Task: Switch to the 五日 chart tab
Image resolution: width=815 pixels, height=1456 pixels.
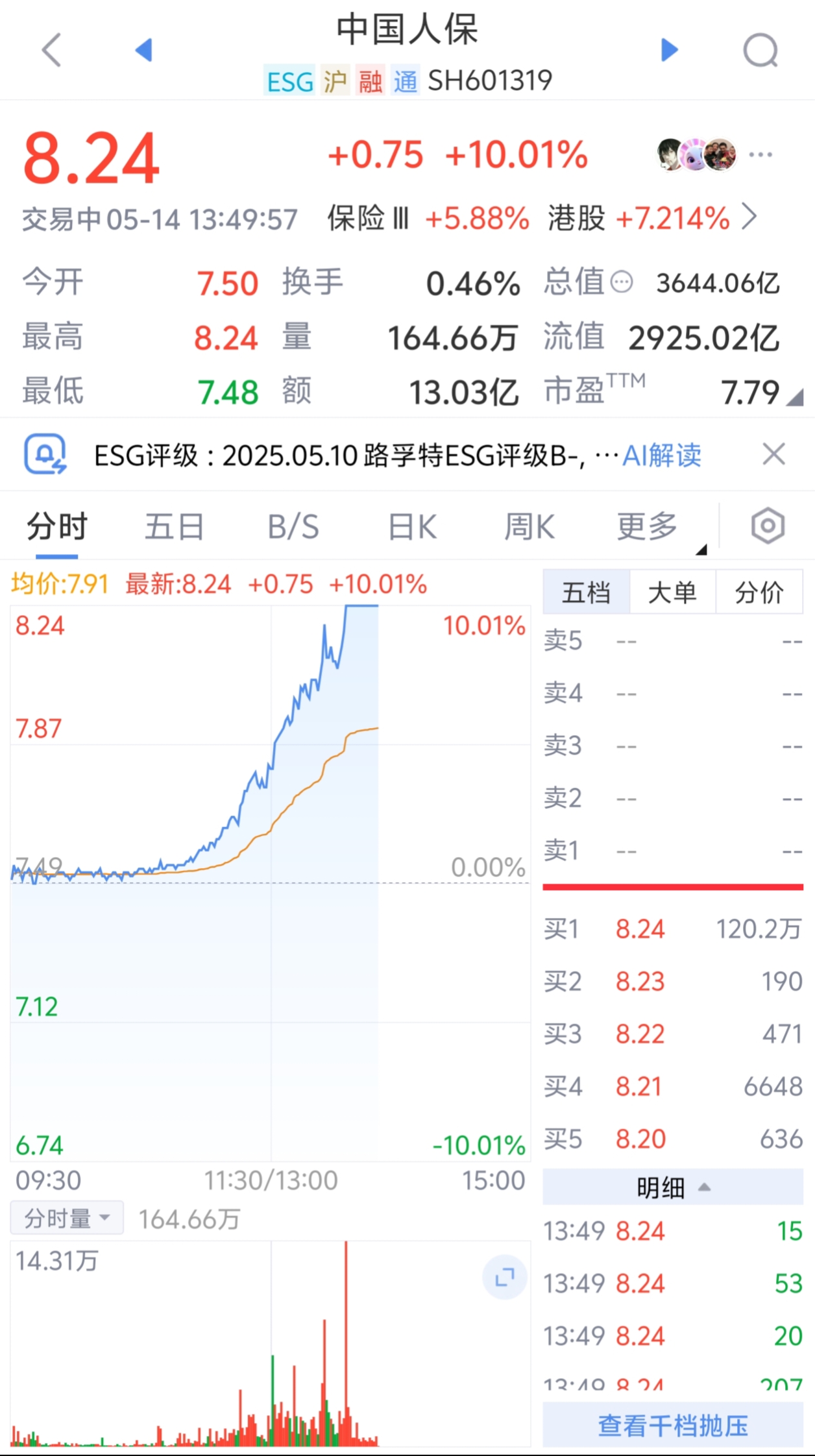Action: [174, 526]
